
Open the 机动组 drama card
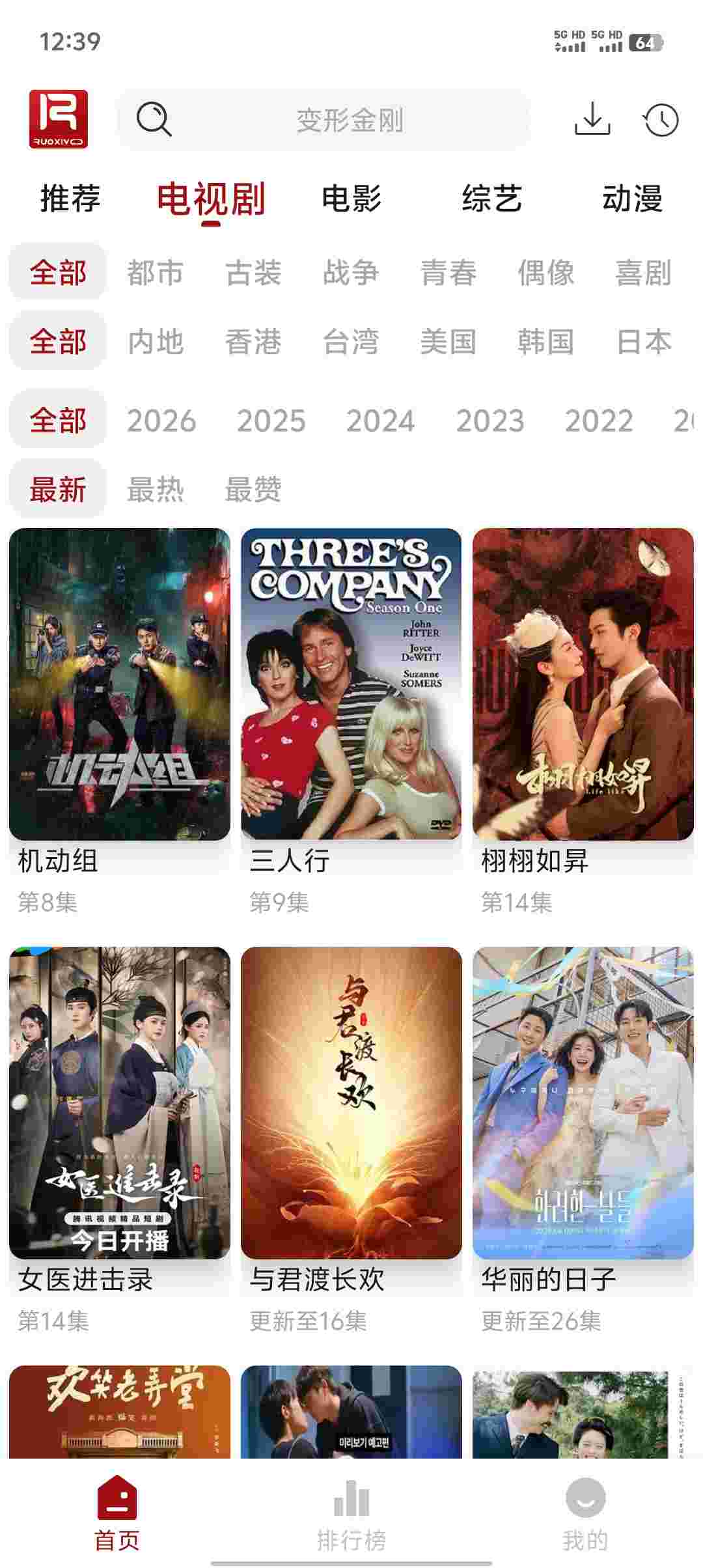pos(120,684)
